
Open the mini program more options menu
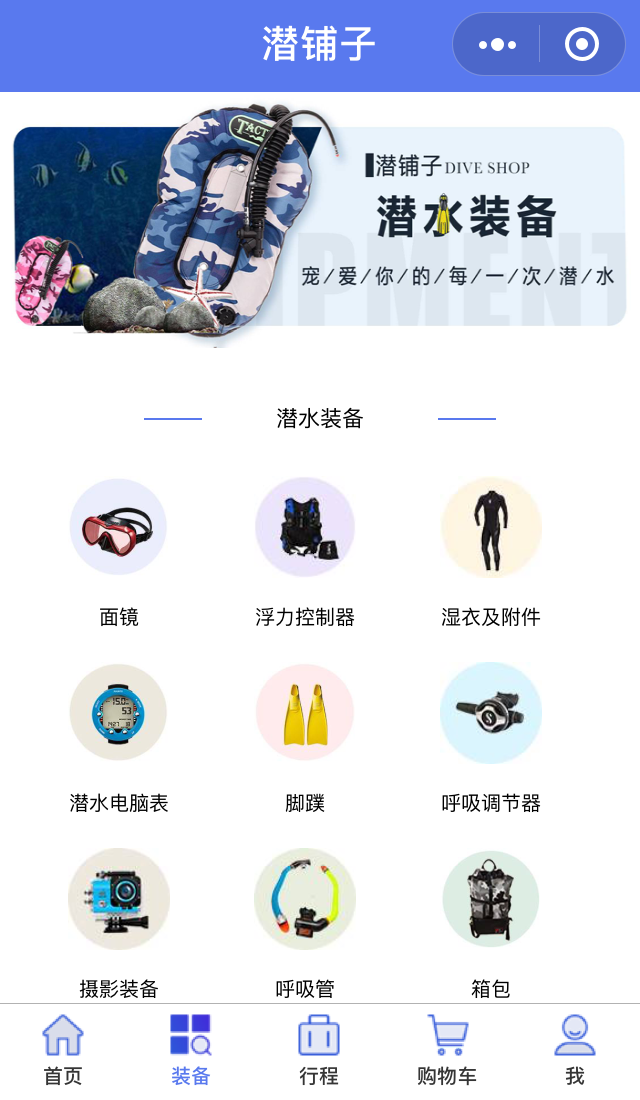tap(497, 45)
